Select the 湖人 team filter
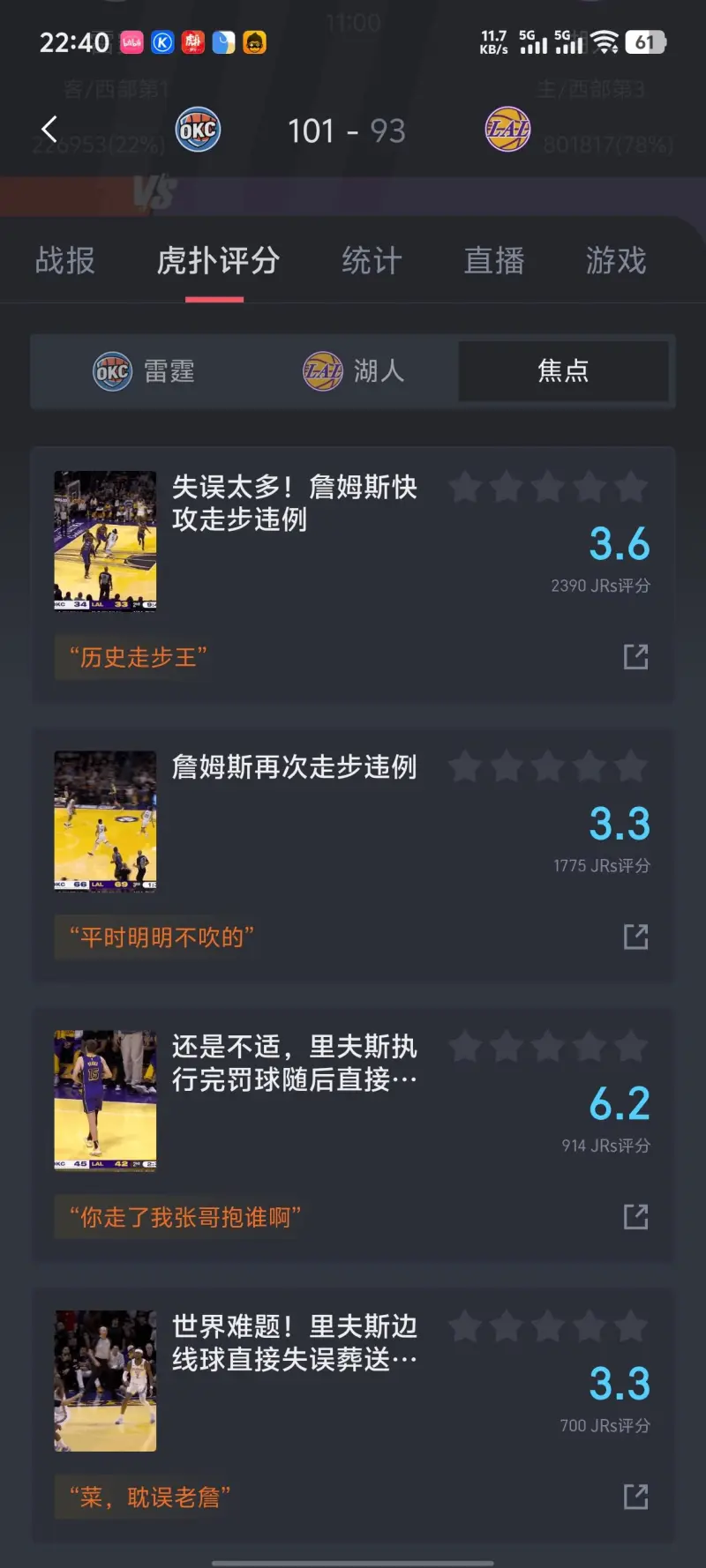706x1568 pixels. point(354,371)
